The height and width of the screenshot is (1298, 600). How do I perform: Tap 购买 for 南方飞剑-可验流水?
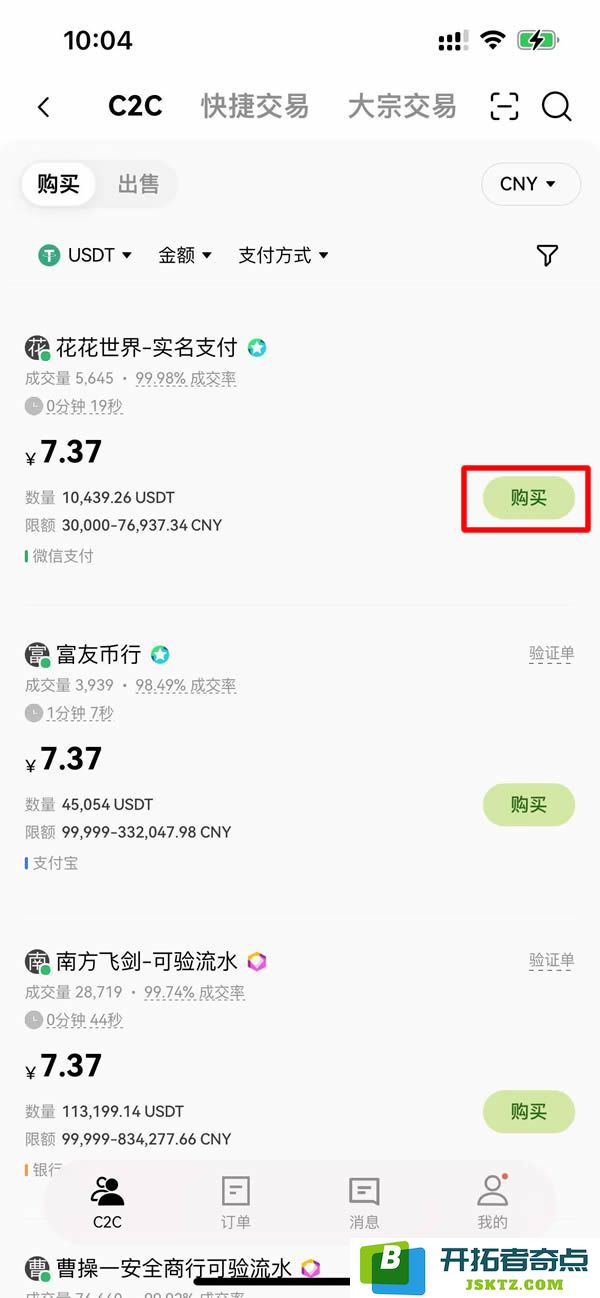click(x=528, y=1111)
